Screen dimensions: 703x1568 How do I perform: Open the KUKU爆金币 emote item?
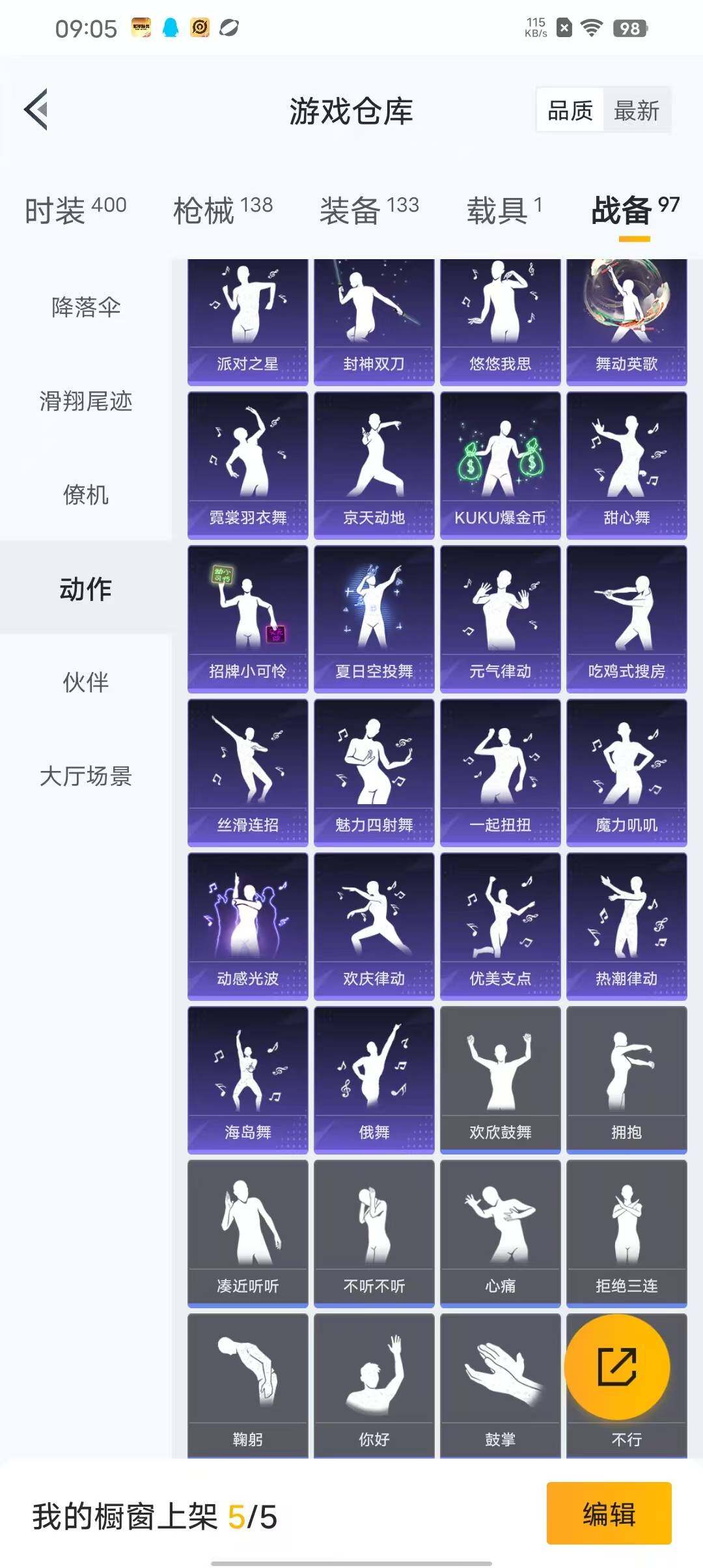[x=500, y=465]
